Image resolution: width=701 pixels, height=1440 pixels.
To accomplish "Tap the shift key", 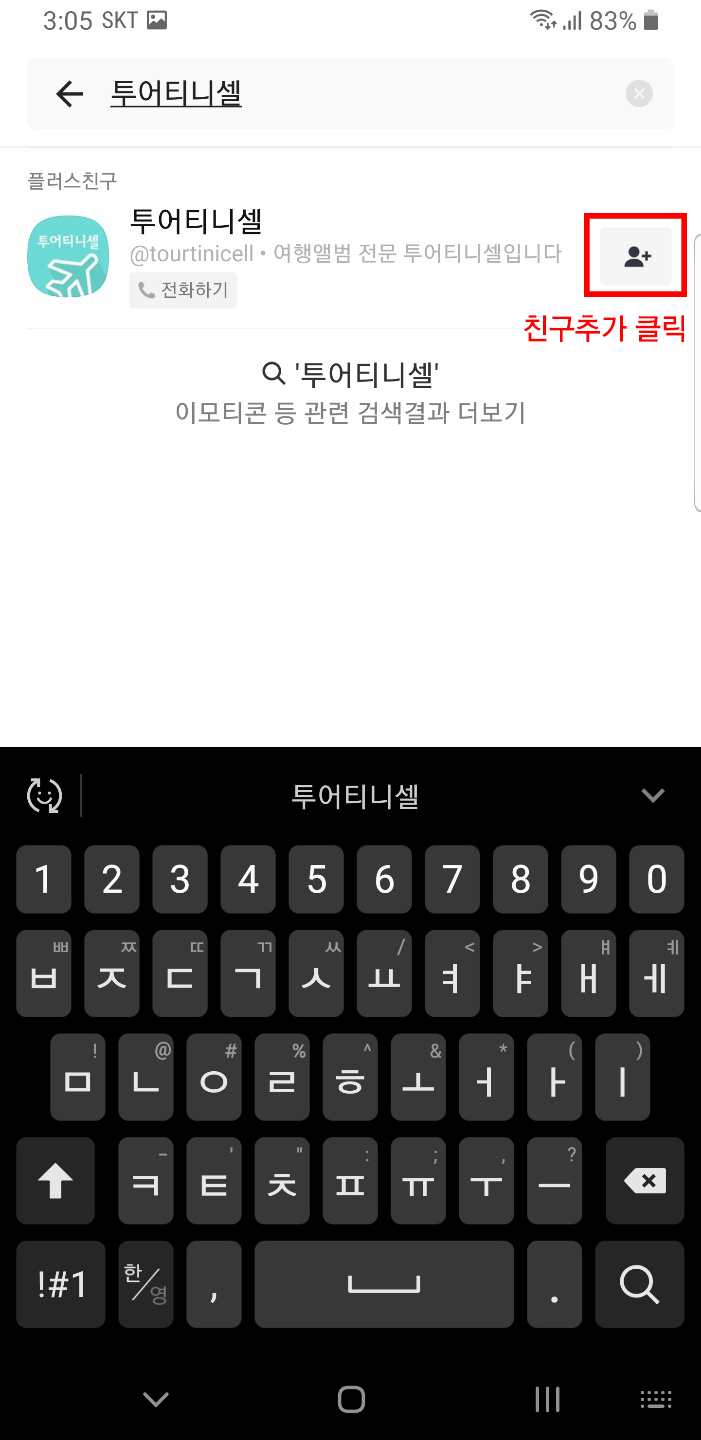I will click(55, 1182).
